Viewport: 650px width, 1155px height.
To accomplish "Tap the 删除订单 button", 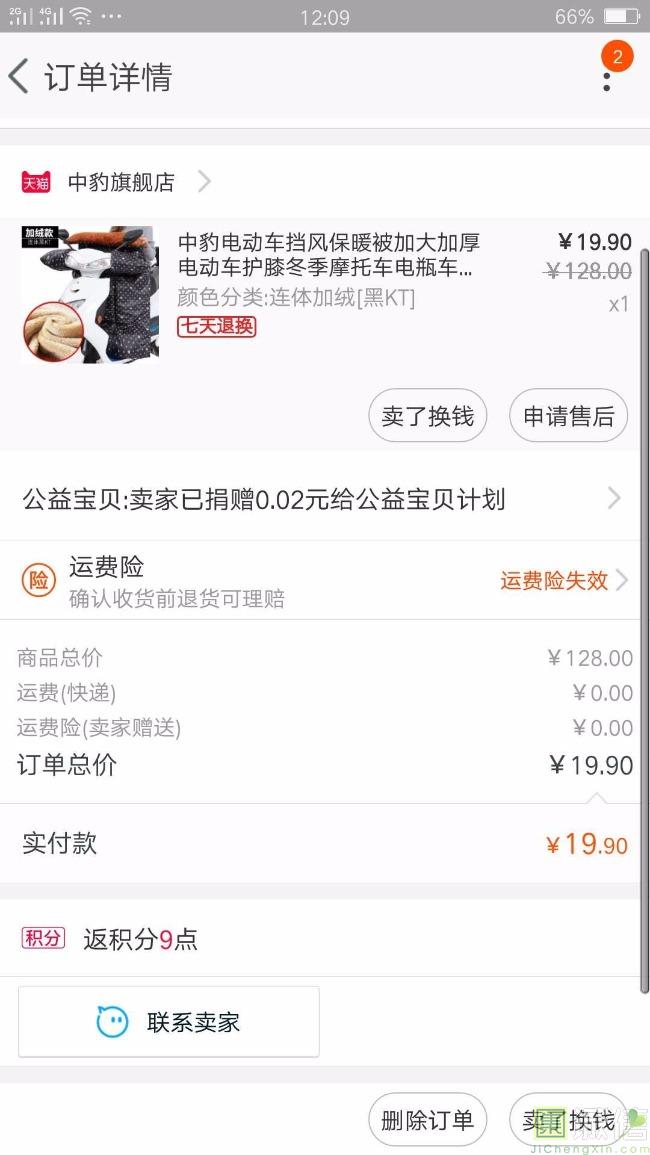I will (428, 1120).
